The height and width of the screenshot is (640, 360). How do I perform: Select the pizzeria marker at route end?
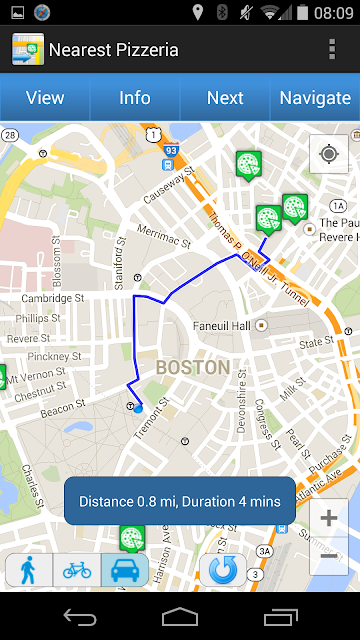(269, 220)
